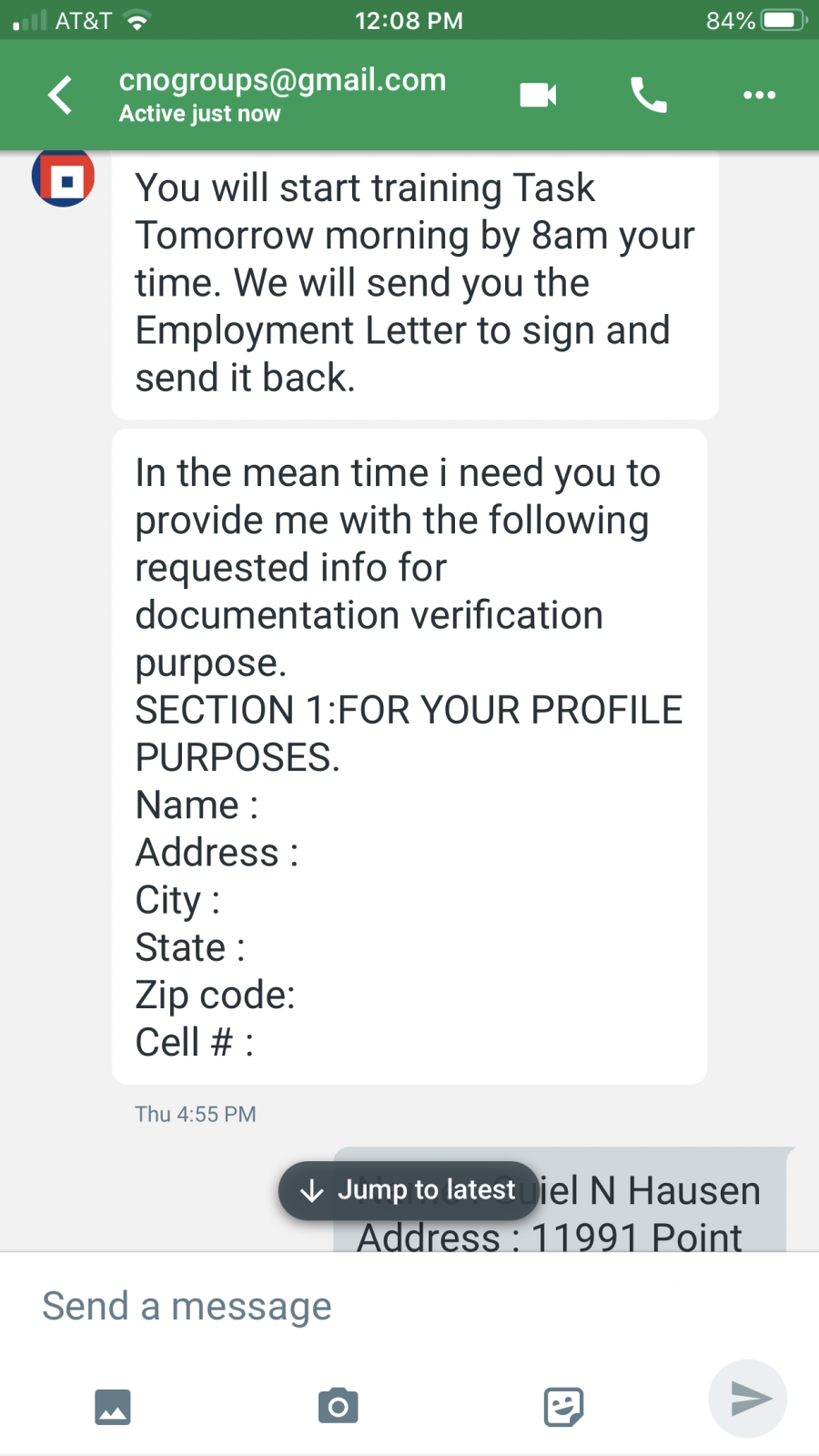Viewport: 819px width, 1456px height.
Task: Go back to the conversations list
Action: point(60,95)
